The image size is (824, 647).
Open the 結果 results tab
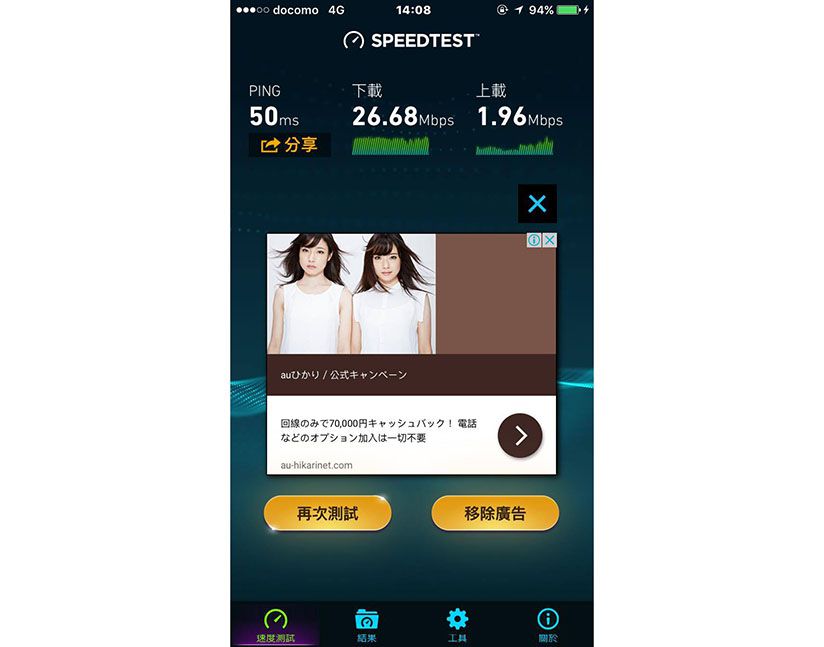[x=366, y=624]
